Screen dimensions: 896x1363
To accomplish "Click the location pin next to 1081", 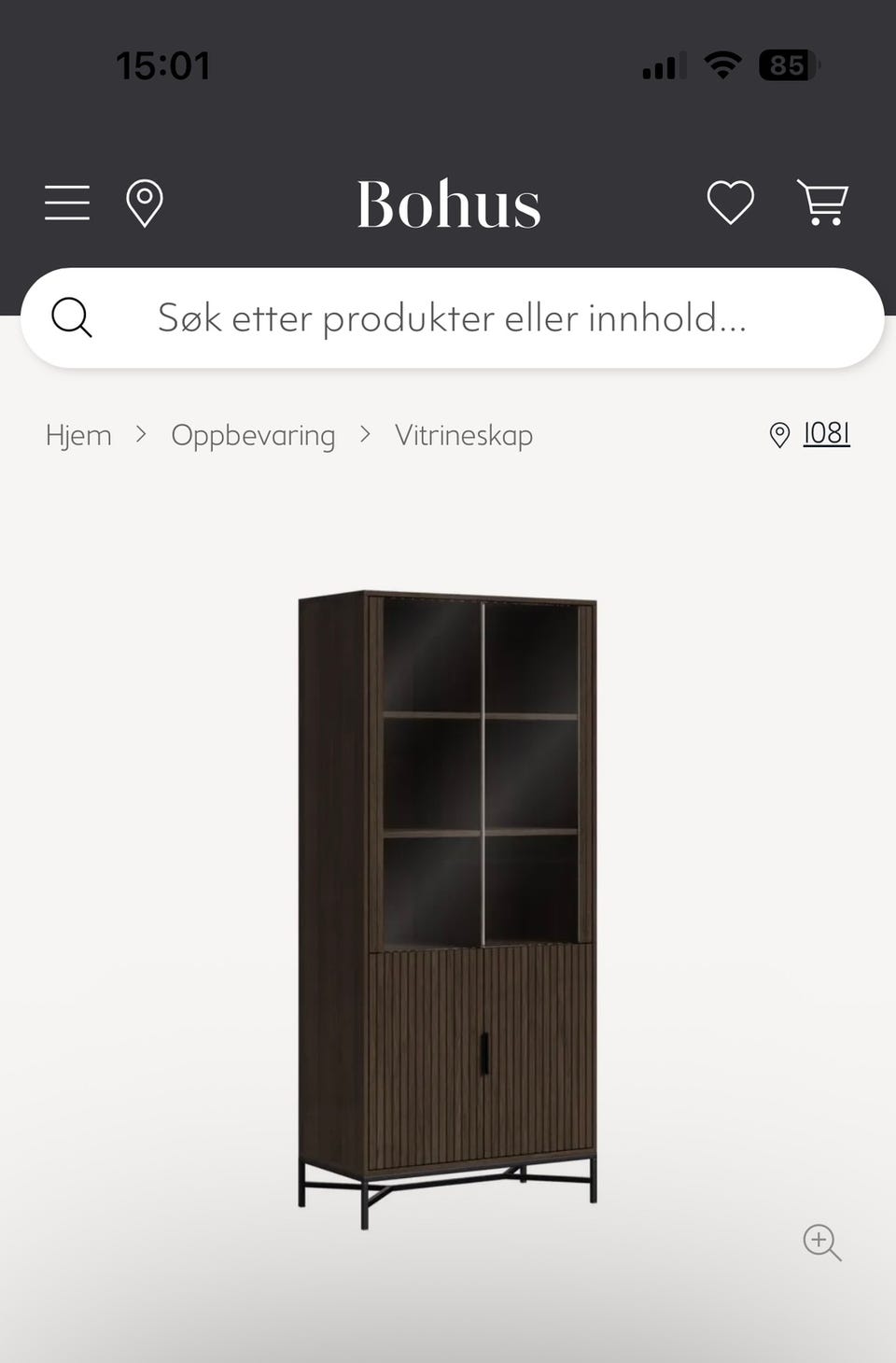I will pyautogui.click(x=779, y=434).
